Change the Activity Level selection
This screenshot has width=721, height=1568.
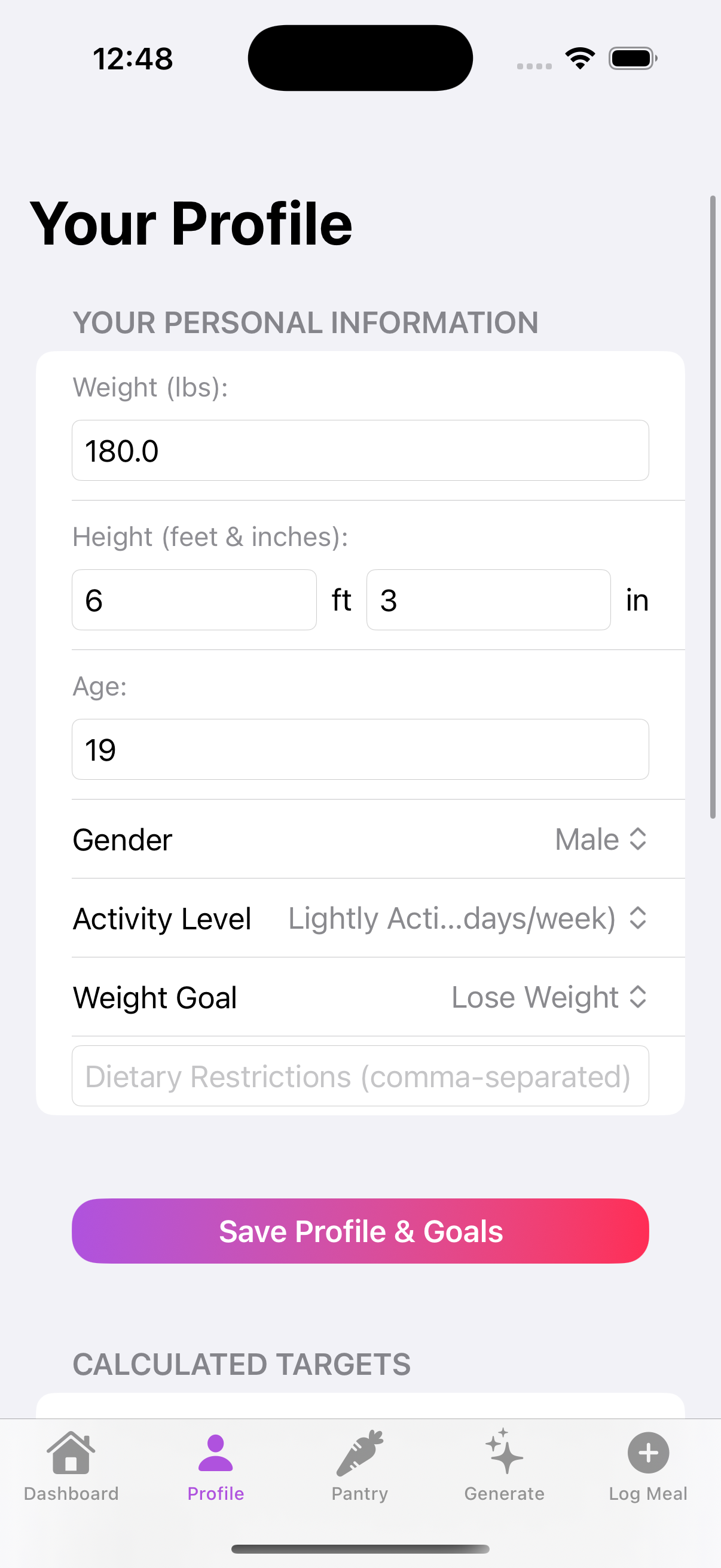click(x=360, y=918)
